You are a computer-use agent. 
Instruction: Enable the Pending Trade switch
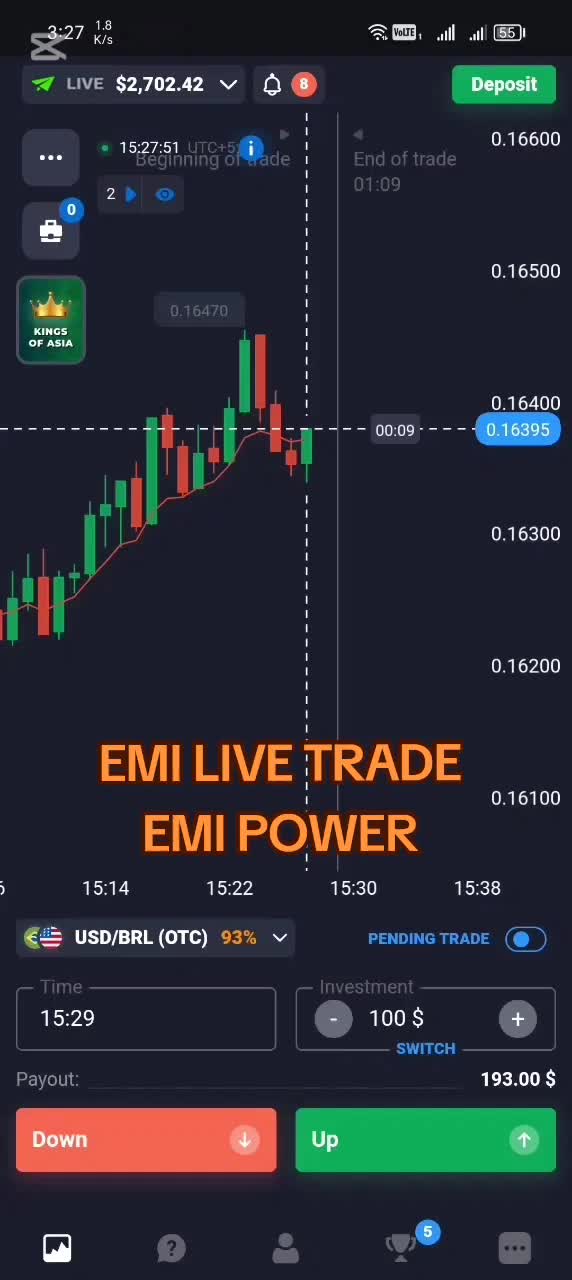point(525,939)
